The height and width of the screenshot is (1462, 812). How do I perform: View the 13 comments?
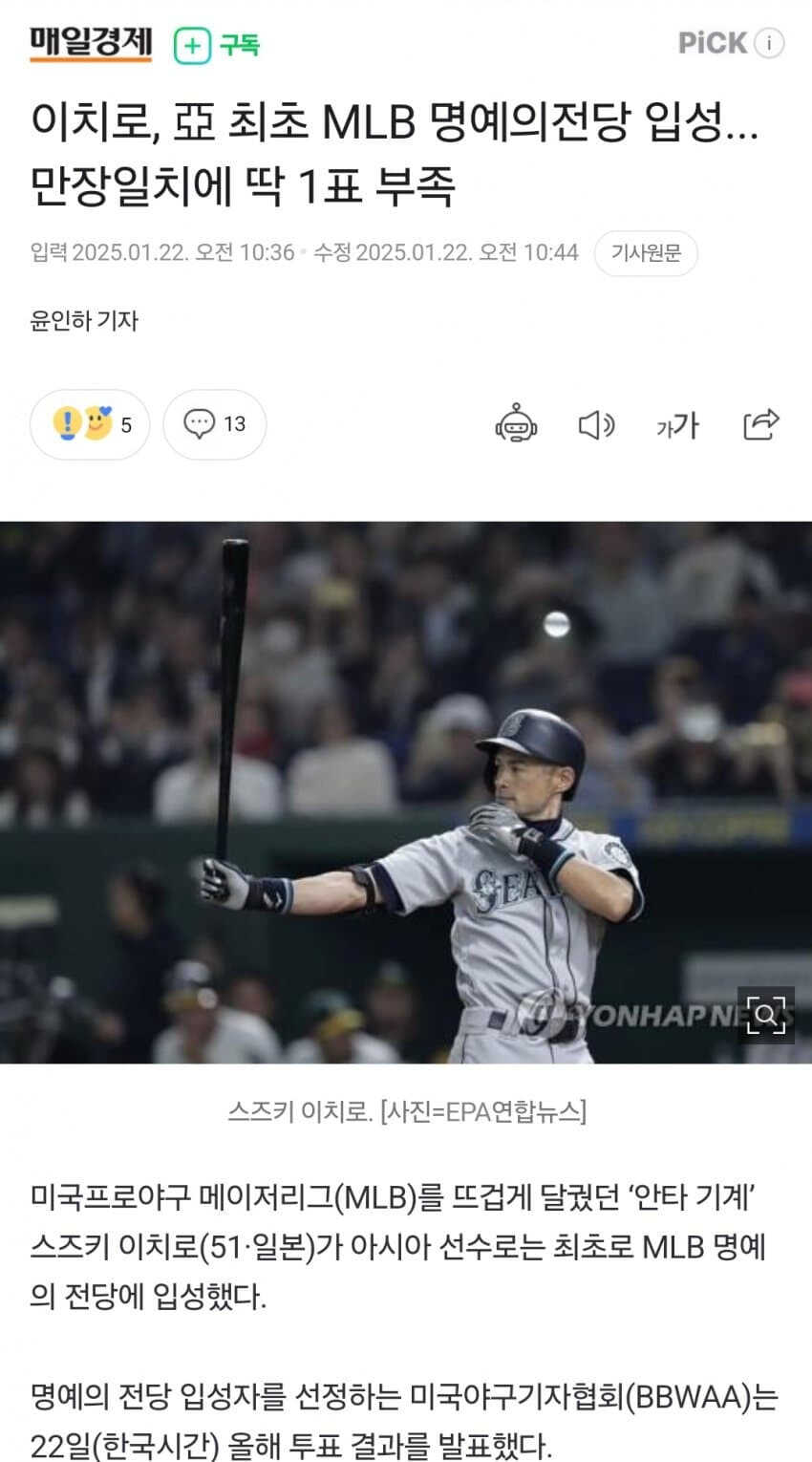click(x=215, y=424)
